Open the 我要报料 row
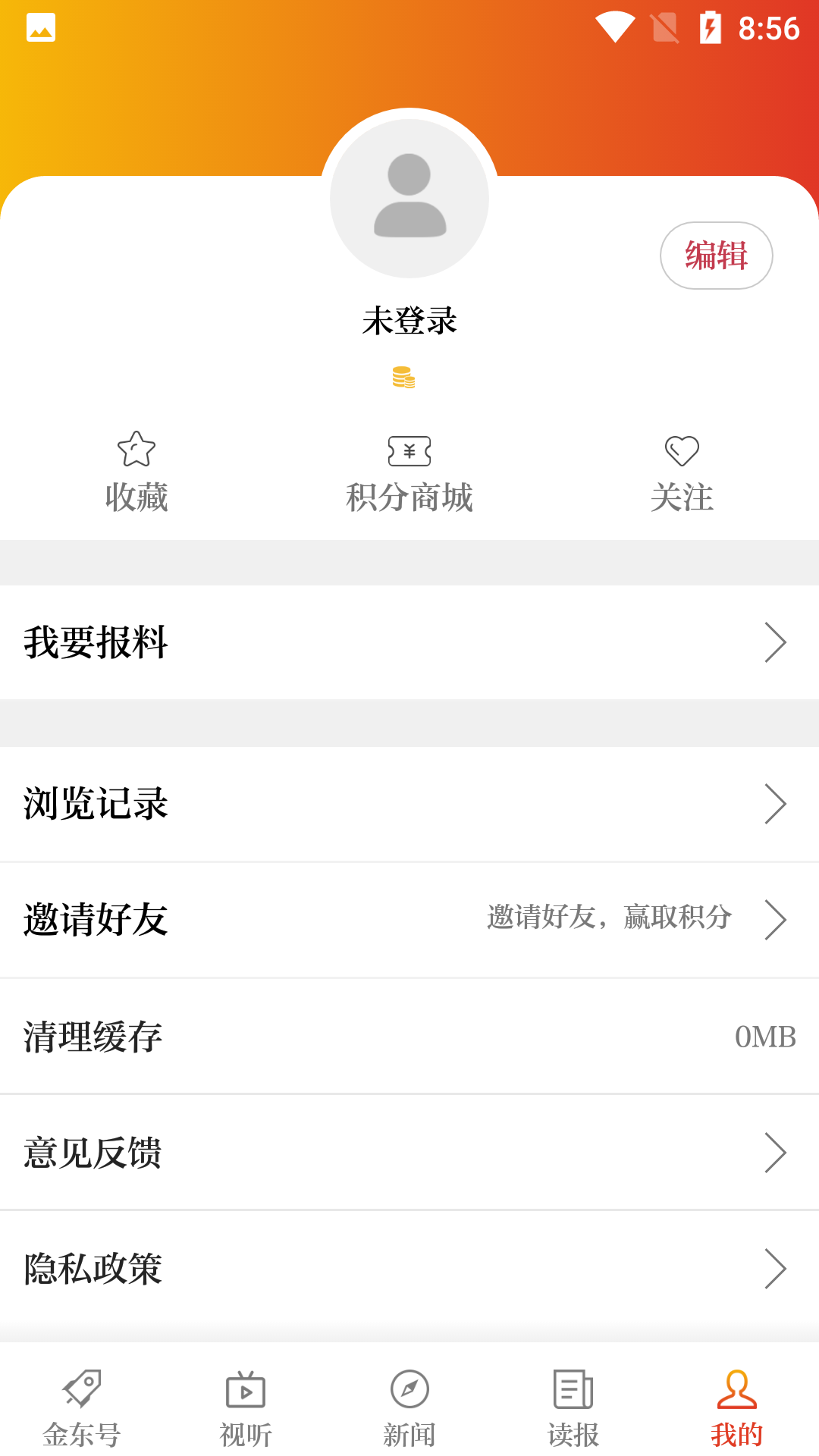Image resolution: width=819 pixels, height=1456 pixels. pyautogui.click(x=409, y=642)
